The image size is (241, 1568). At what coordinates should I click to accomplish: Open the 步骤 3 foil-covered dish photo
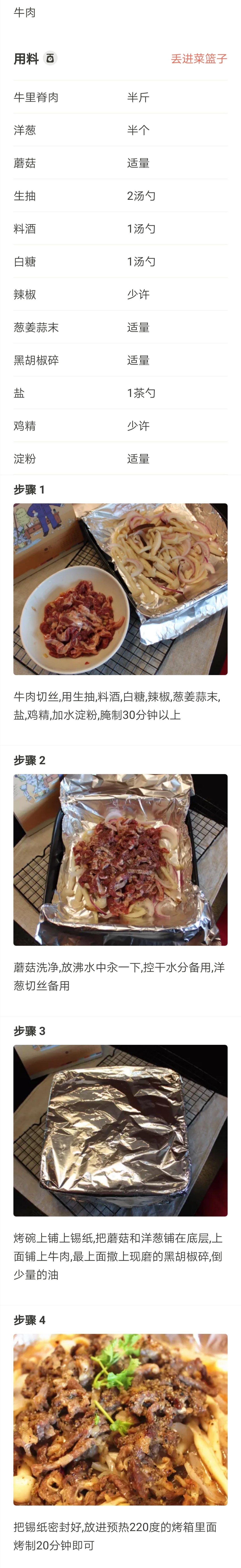click(x=120, y=1130)
